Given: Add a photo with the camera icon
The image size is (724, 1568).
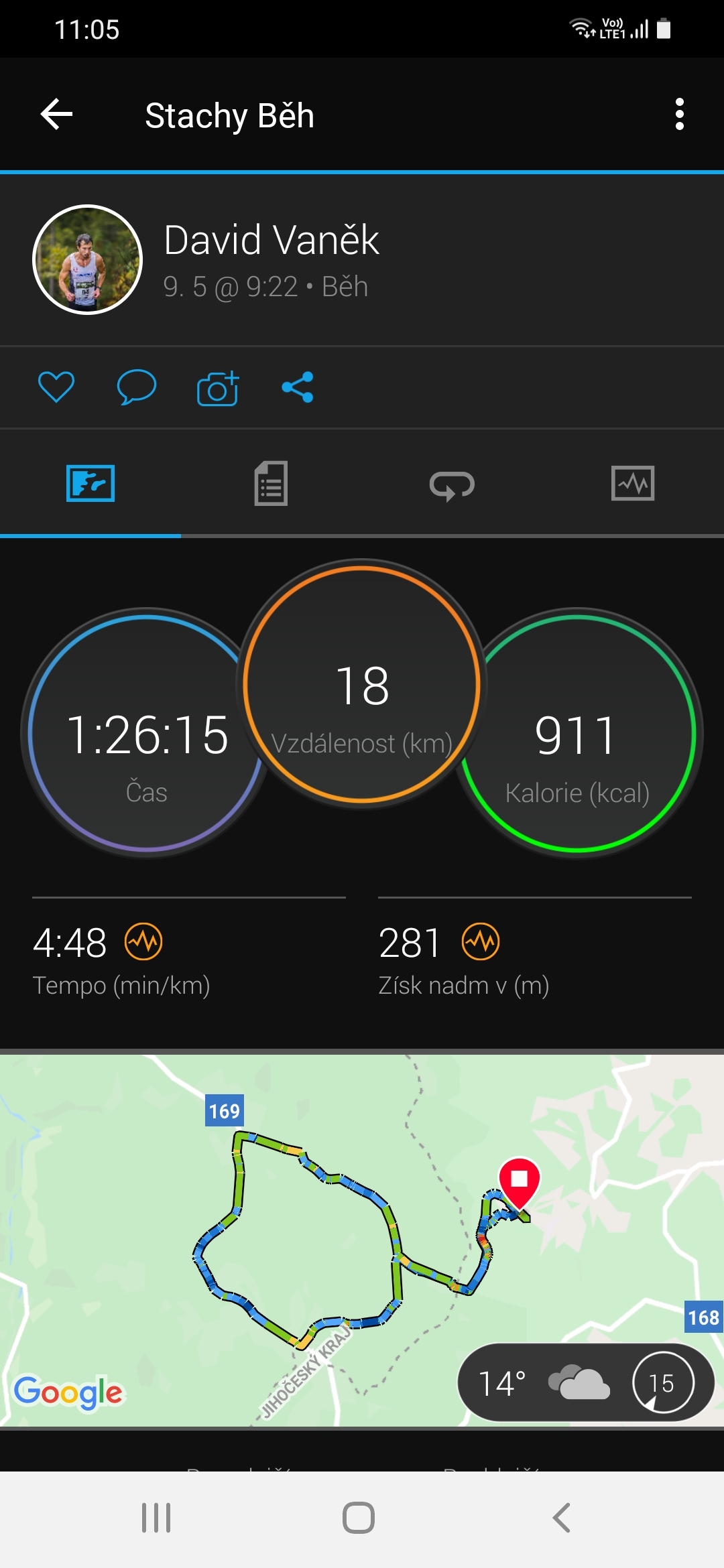Looking at the screenshot, I should coord(218,388).
